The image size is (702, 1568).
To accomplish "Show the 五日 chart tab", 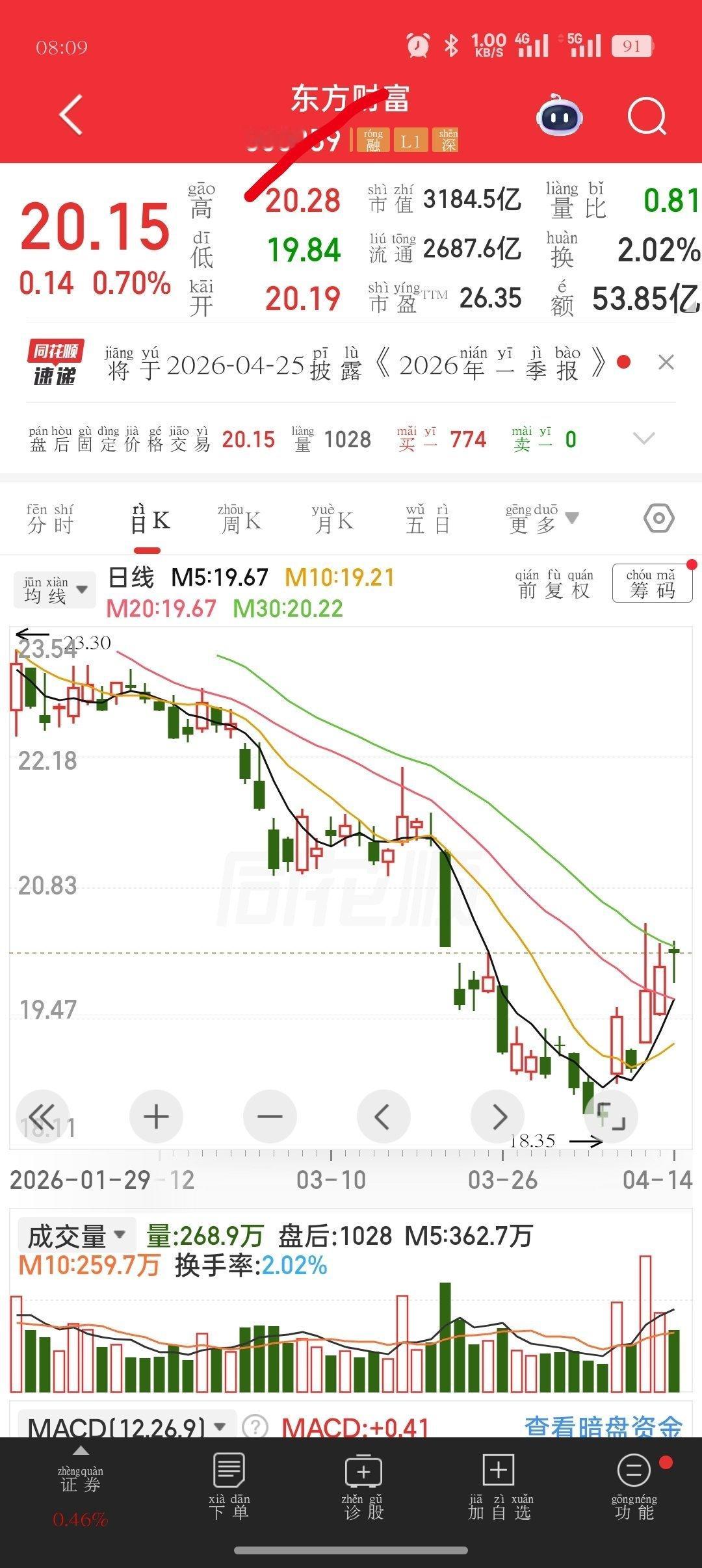I will (428, 519).
